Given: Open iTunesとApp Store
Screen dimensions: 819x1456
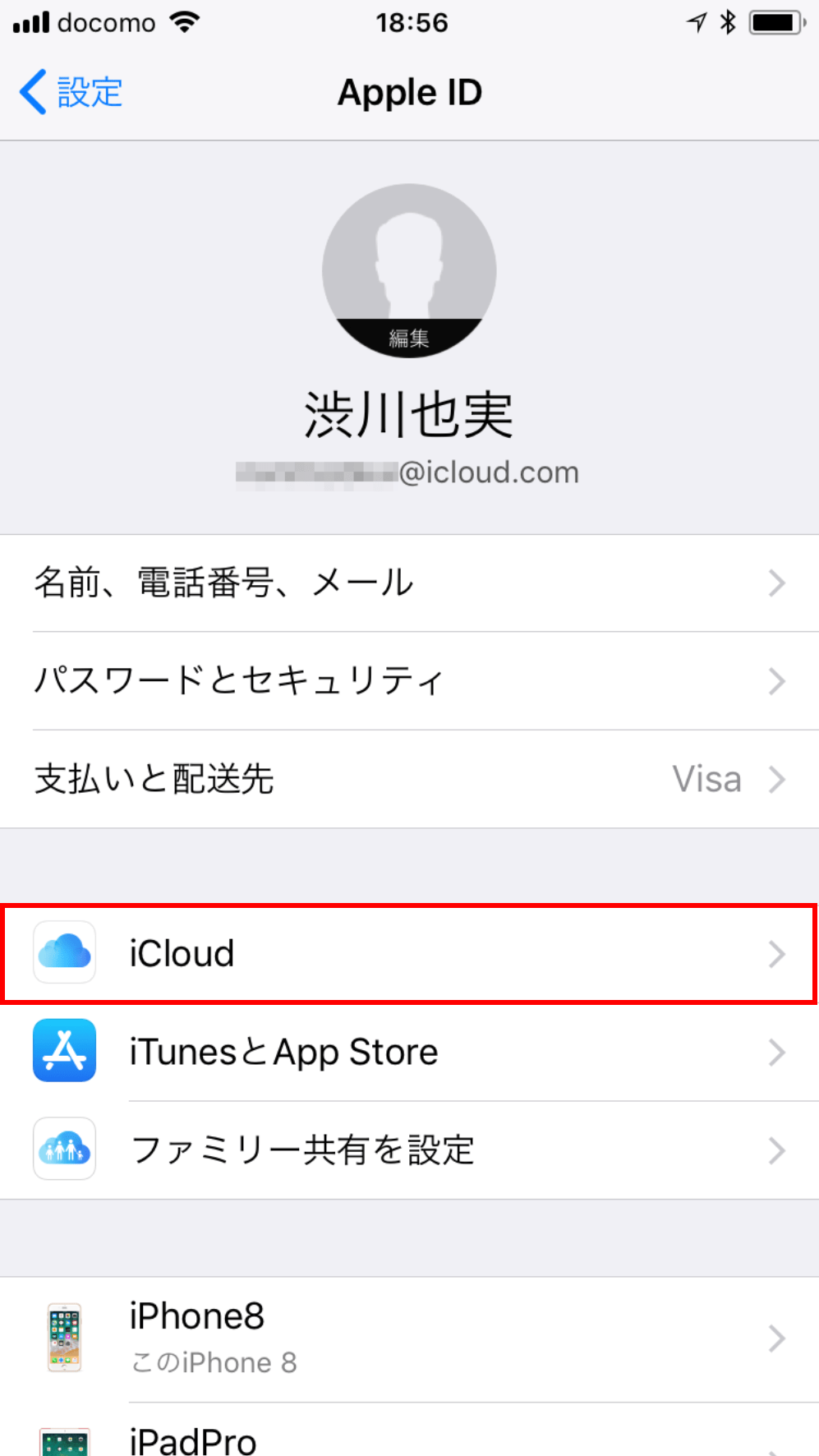Looking at the screenshot, I should [x=409, y=1052].
